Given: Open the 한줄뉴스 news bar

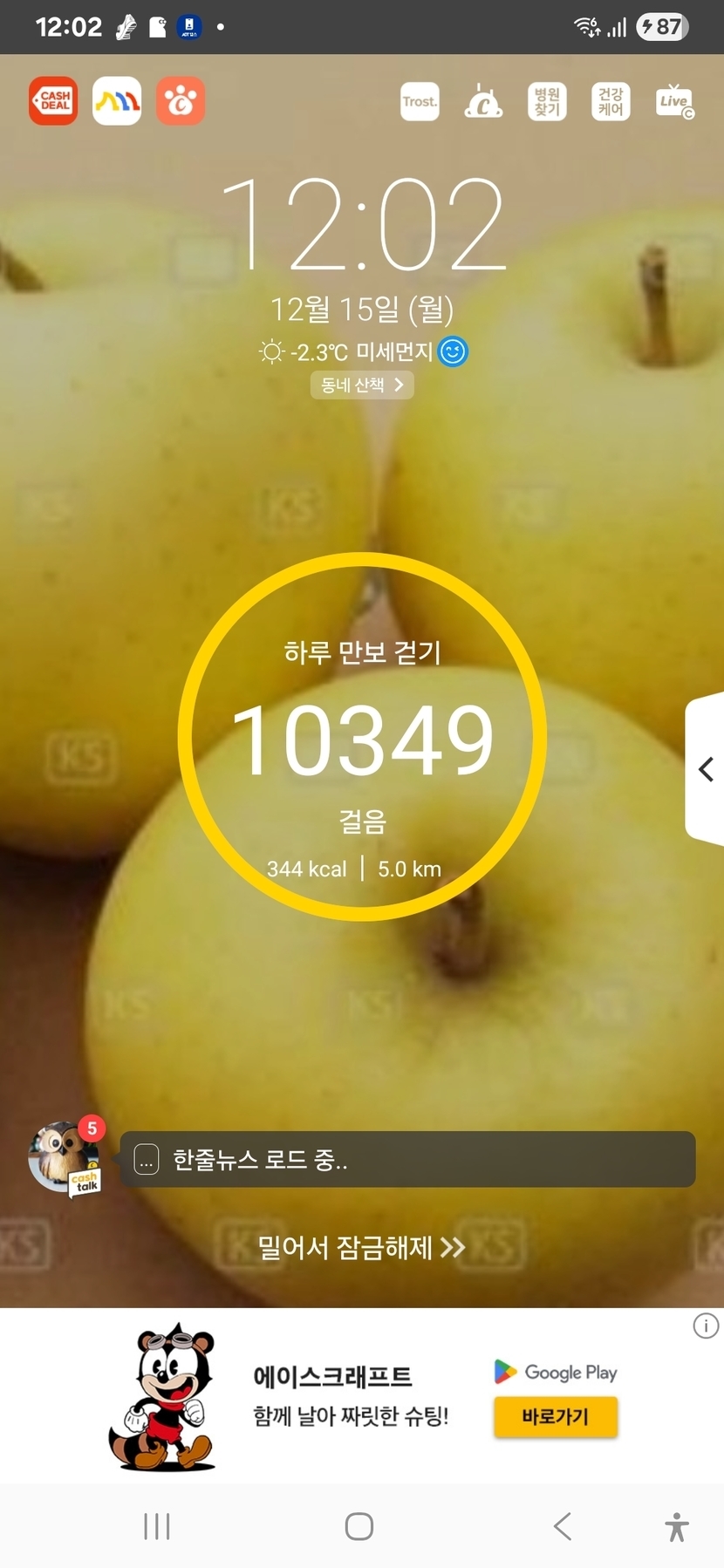Looking at the screenshot, I should click(407, 1160).
